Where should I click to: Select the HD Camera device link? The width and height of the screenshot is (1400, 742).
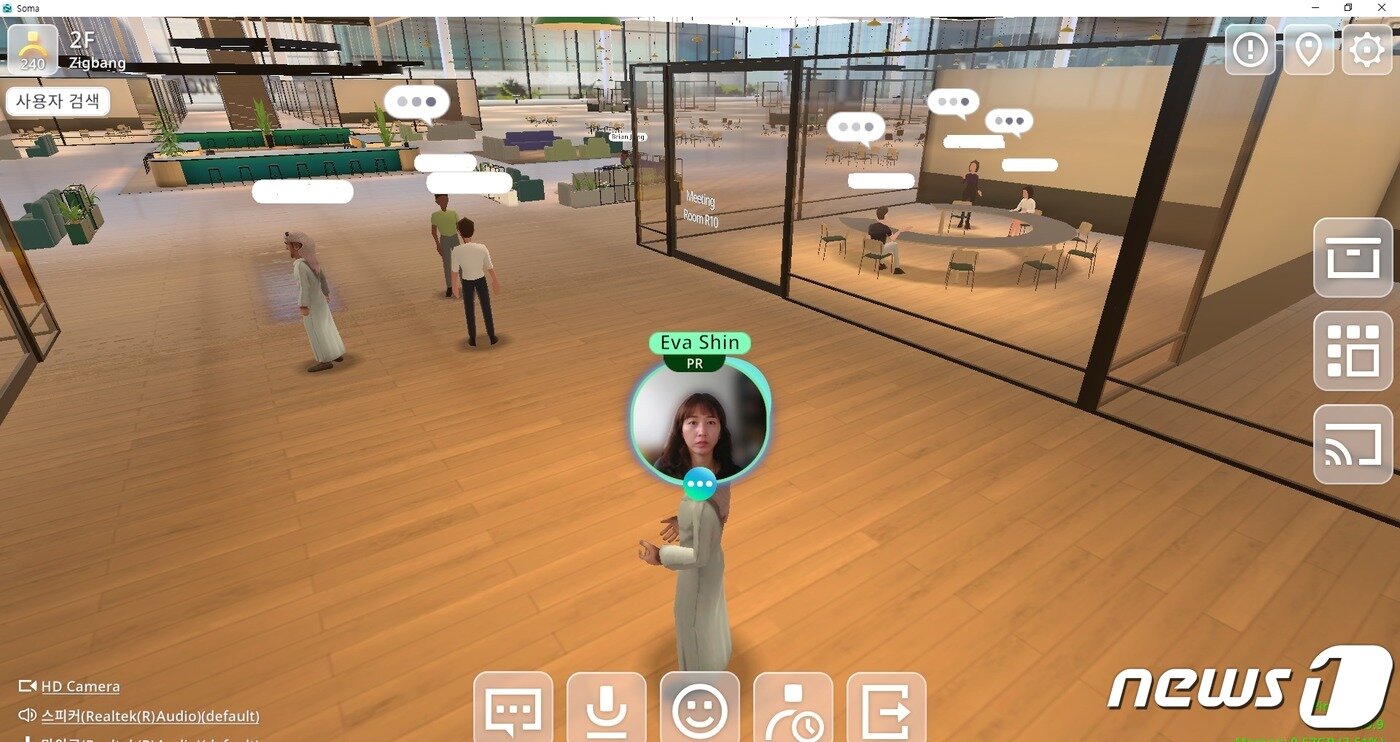coord(80,686)
